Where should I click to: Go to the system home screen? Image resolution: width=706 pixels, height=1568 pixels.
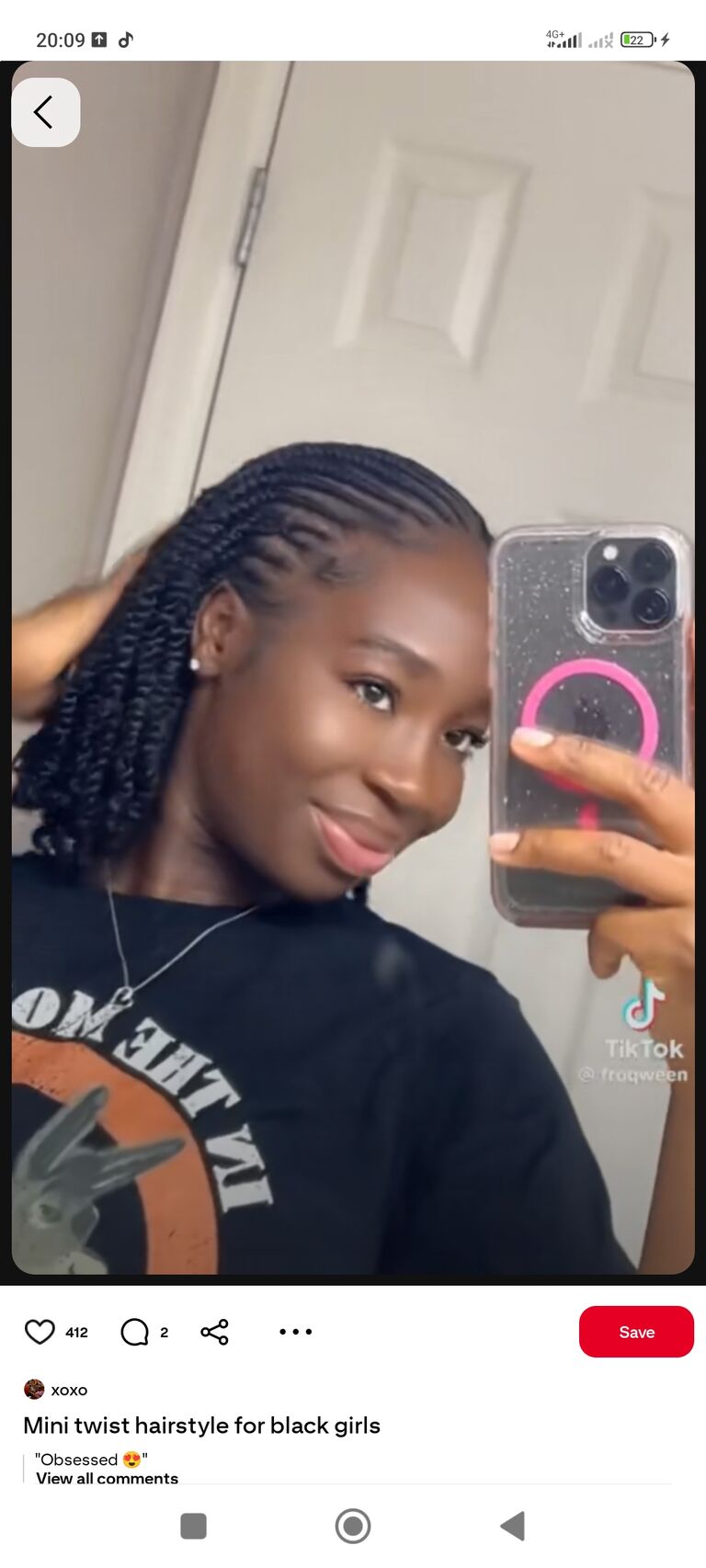pos(353,1527)
